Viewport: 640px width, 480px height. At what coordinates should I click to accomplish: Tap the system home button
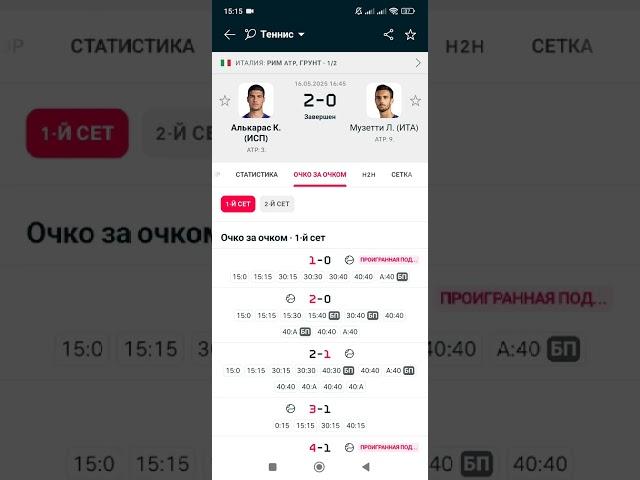[x=319, y=466]
